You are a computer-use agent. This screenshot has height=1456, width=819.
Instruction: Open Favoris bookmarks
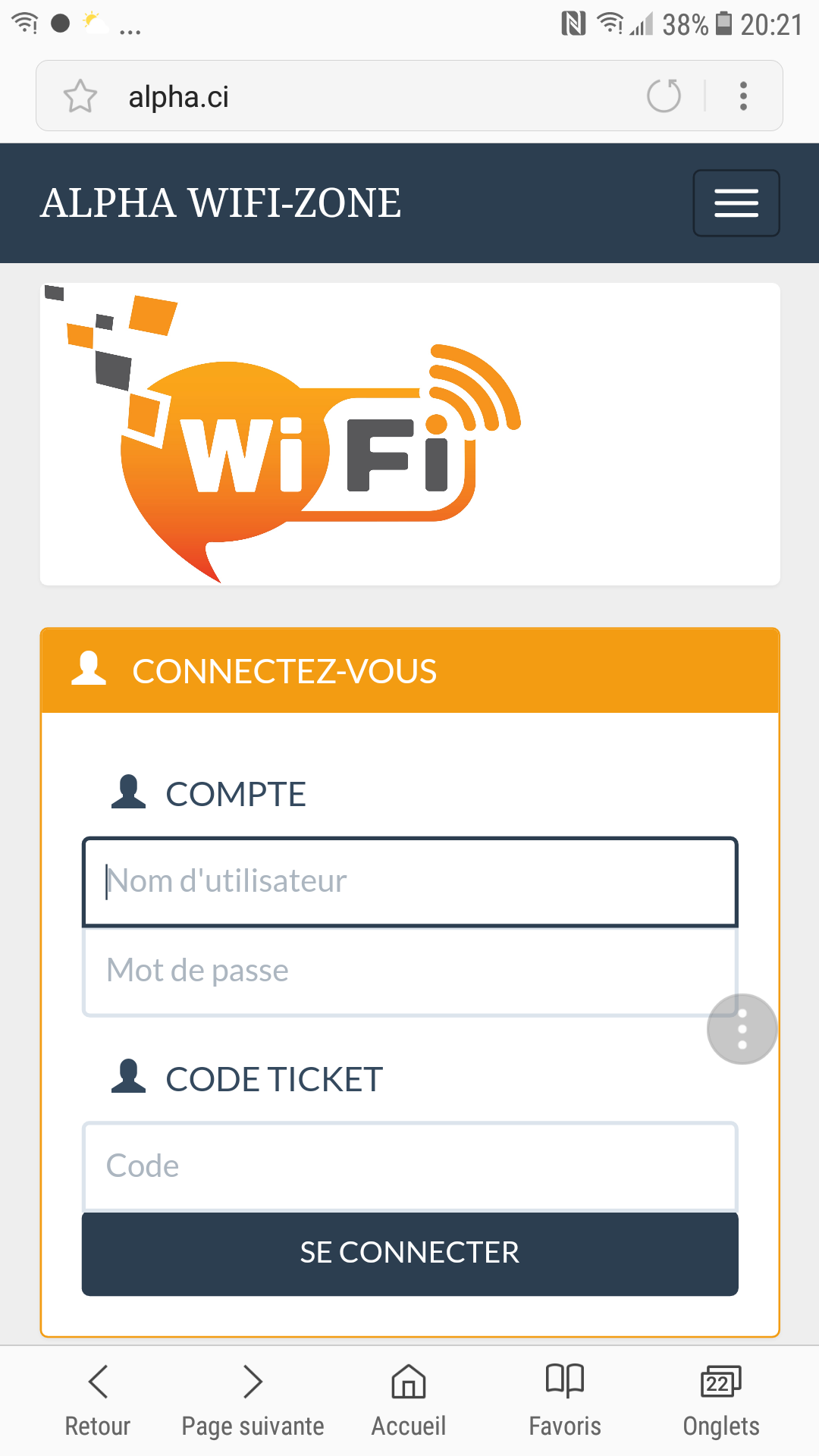[x=565, y=1401]
